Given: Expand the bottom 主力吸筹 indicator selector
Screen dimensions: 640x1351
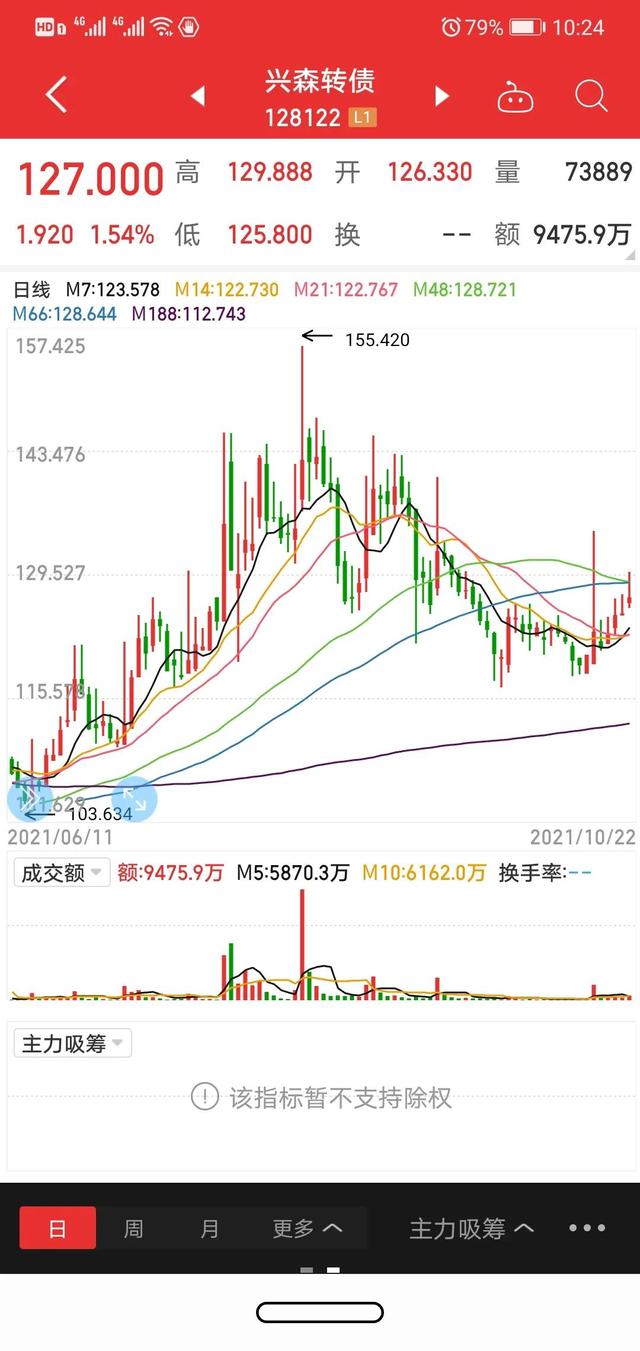Looking at the screenshot, I should (x=470, y=1228).
